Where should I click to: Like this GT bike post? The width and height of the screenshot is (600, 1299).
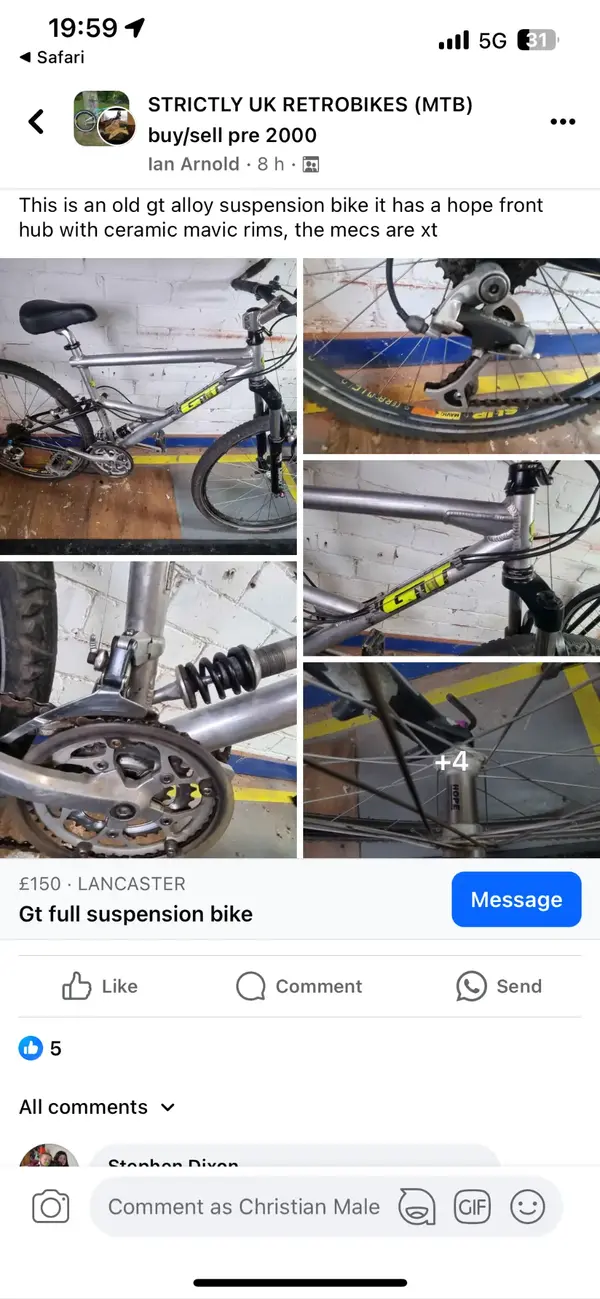(100, 986)
